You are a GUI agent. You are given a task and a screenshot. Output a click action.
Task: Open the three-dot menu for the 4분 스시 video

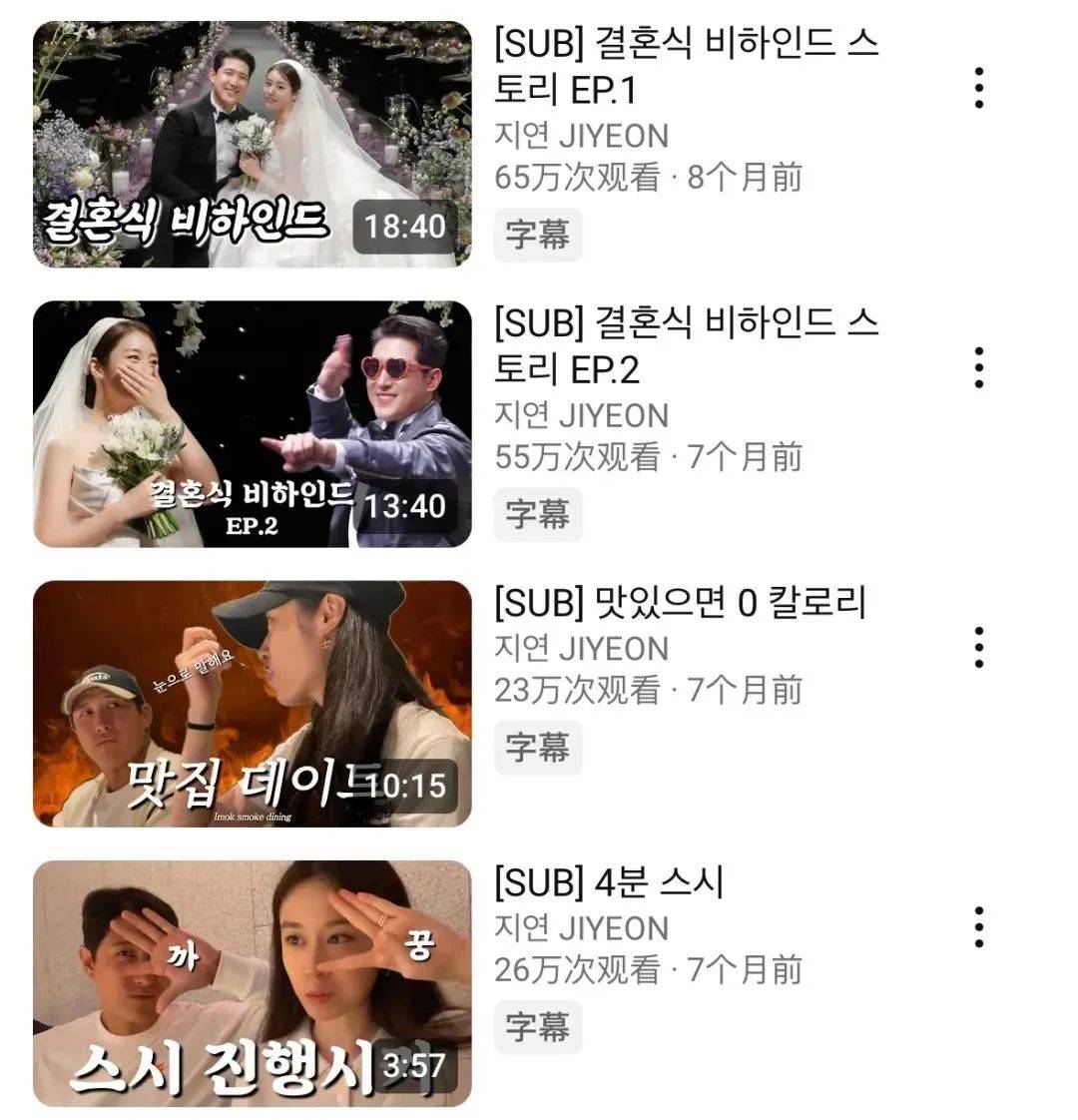[979, 927]
